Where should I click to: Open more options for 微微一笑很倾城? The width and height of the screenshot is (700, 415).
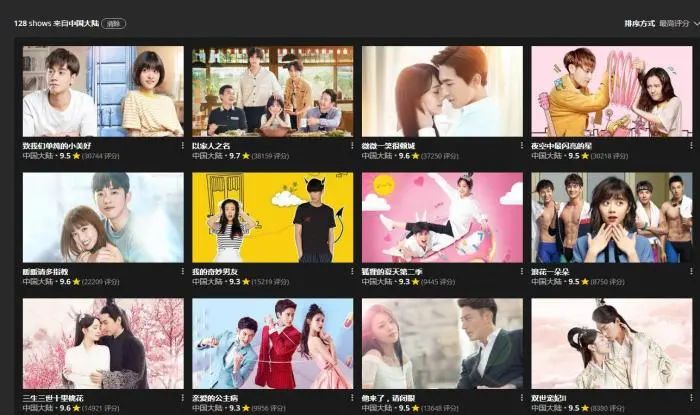[522, 145]
